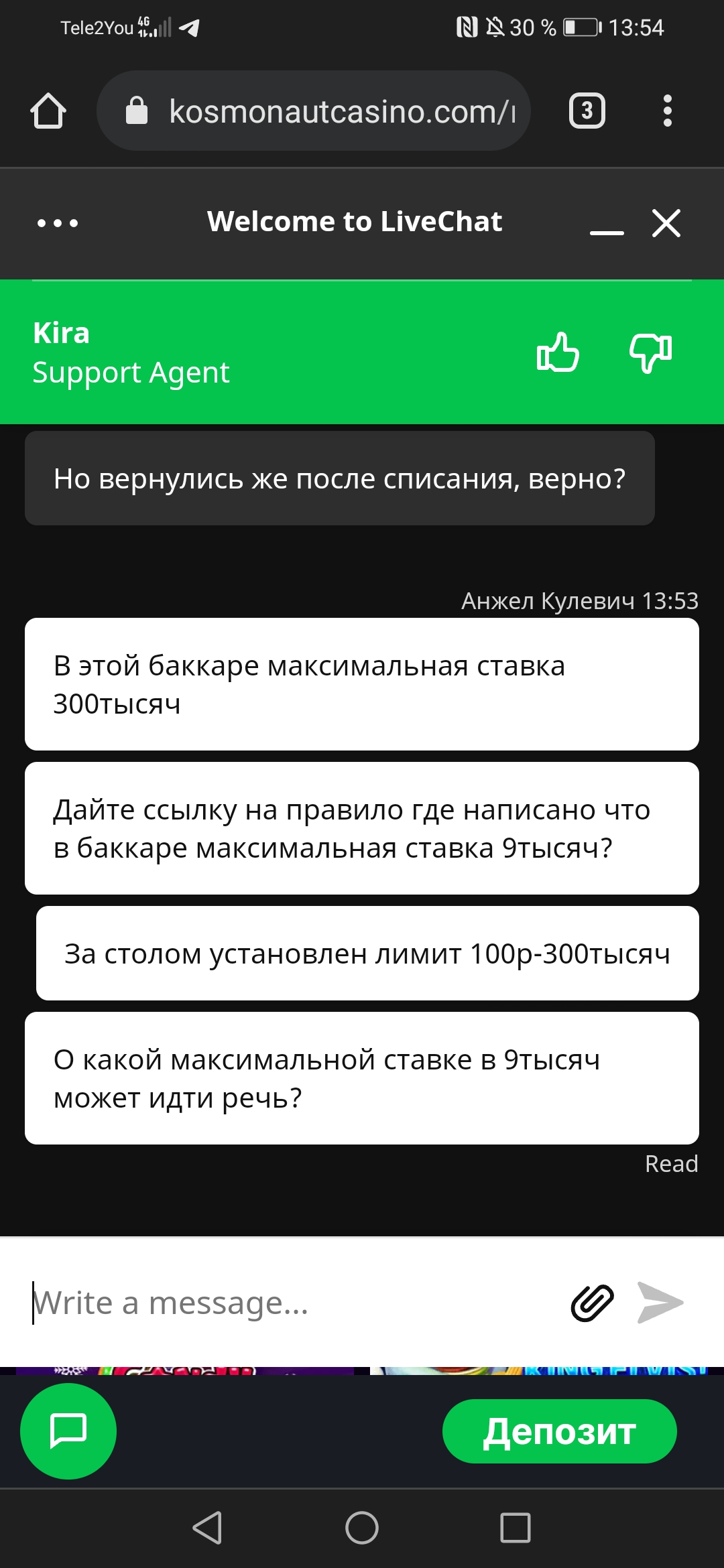Tap the green chat bubble button

[x=68, y=1431]
